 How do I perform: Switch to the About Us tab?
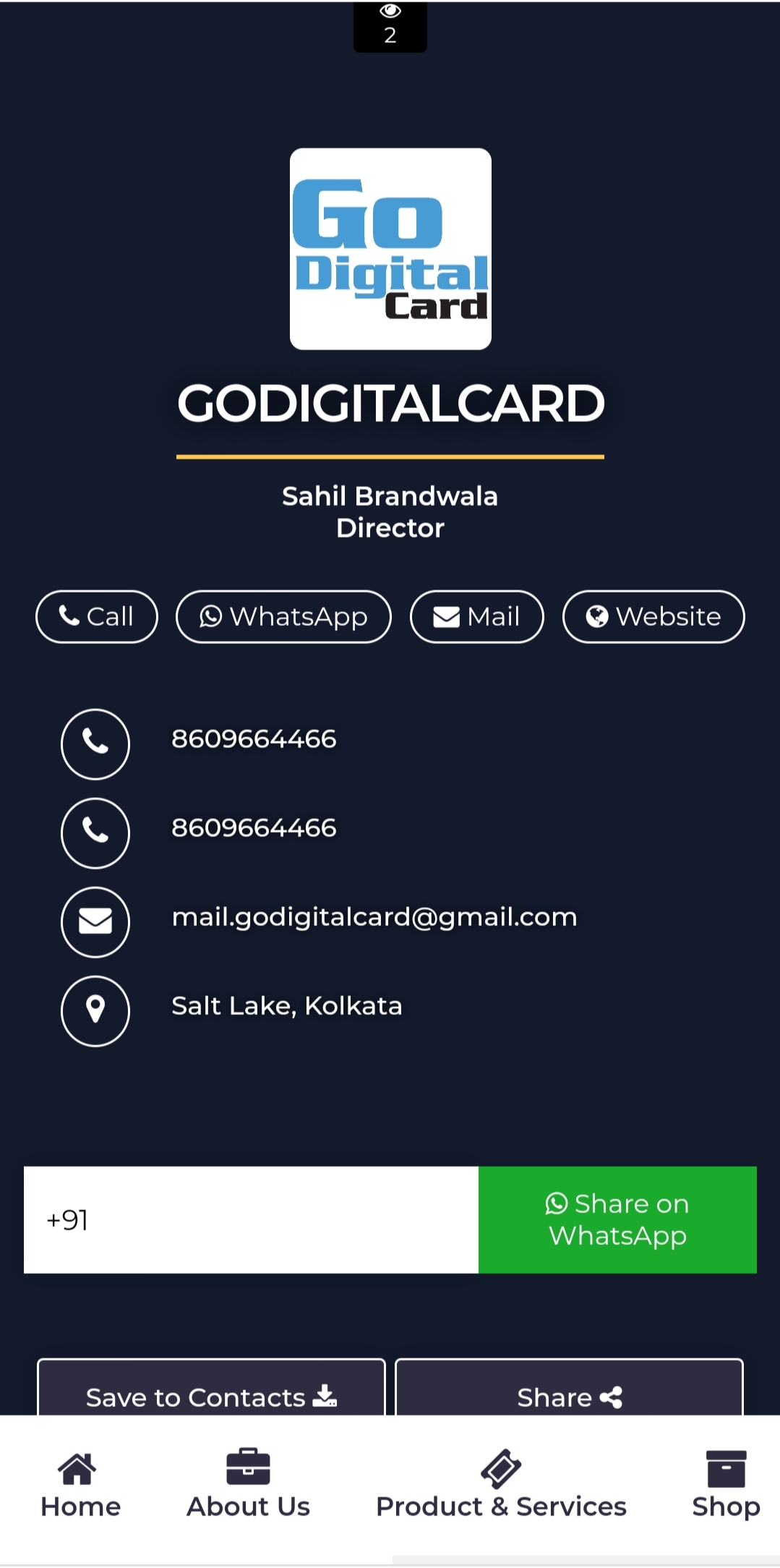coord(248,1486)
